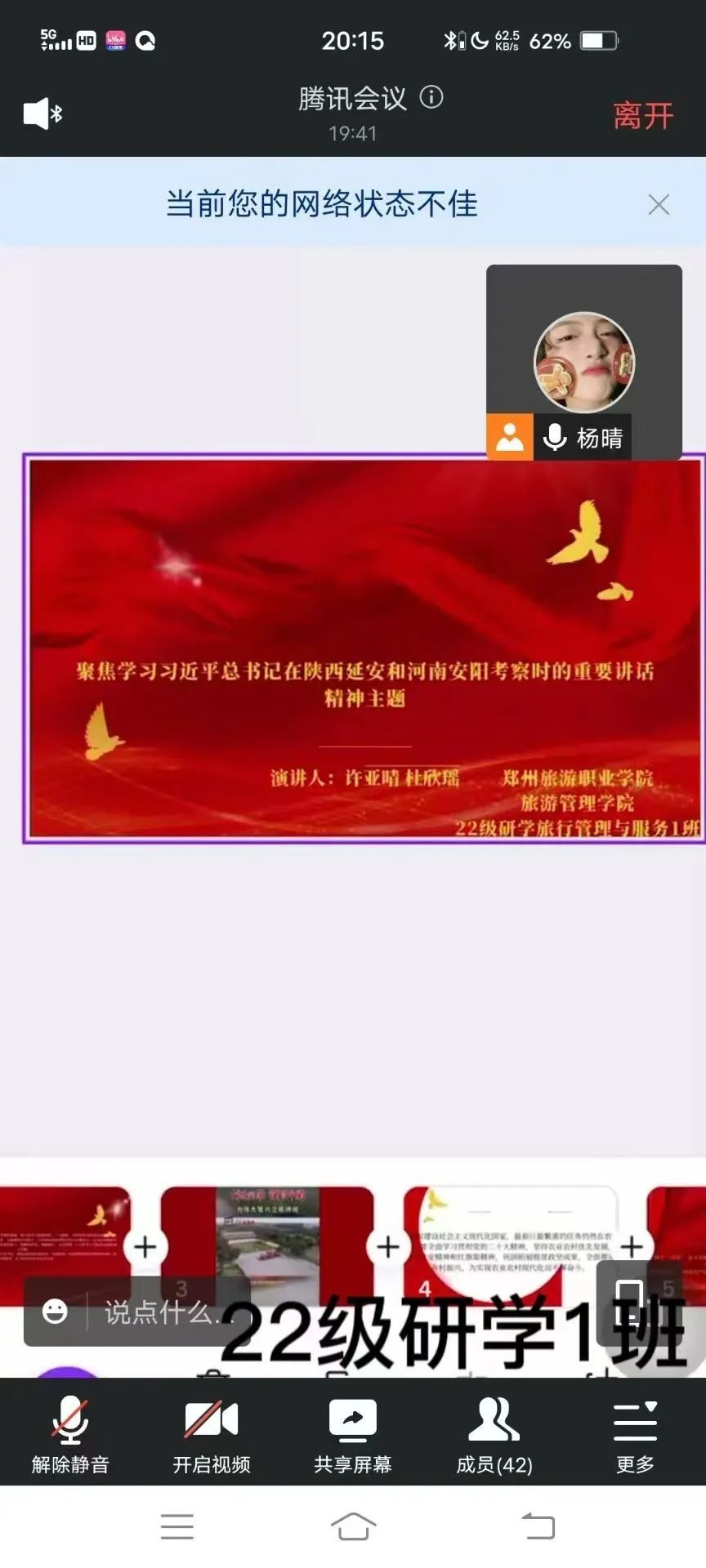Open the shared presentation slide
Image resolution: width=706 pixels, height=1568 pixels.
point(364,648)
